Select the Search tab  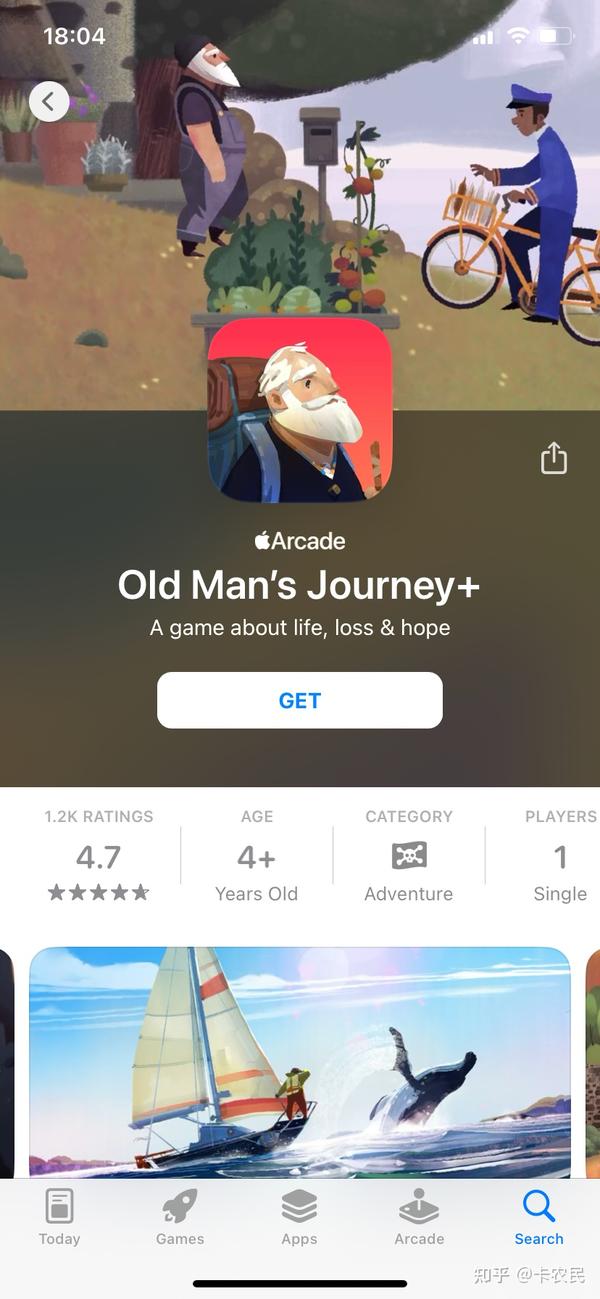click(x=539, y=1217)
